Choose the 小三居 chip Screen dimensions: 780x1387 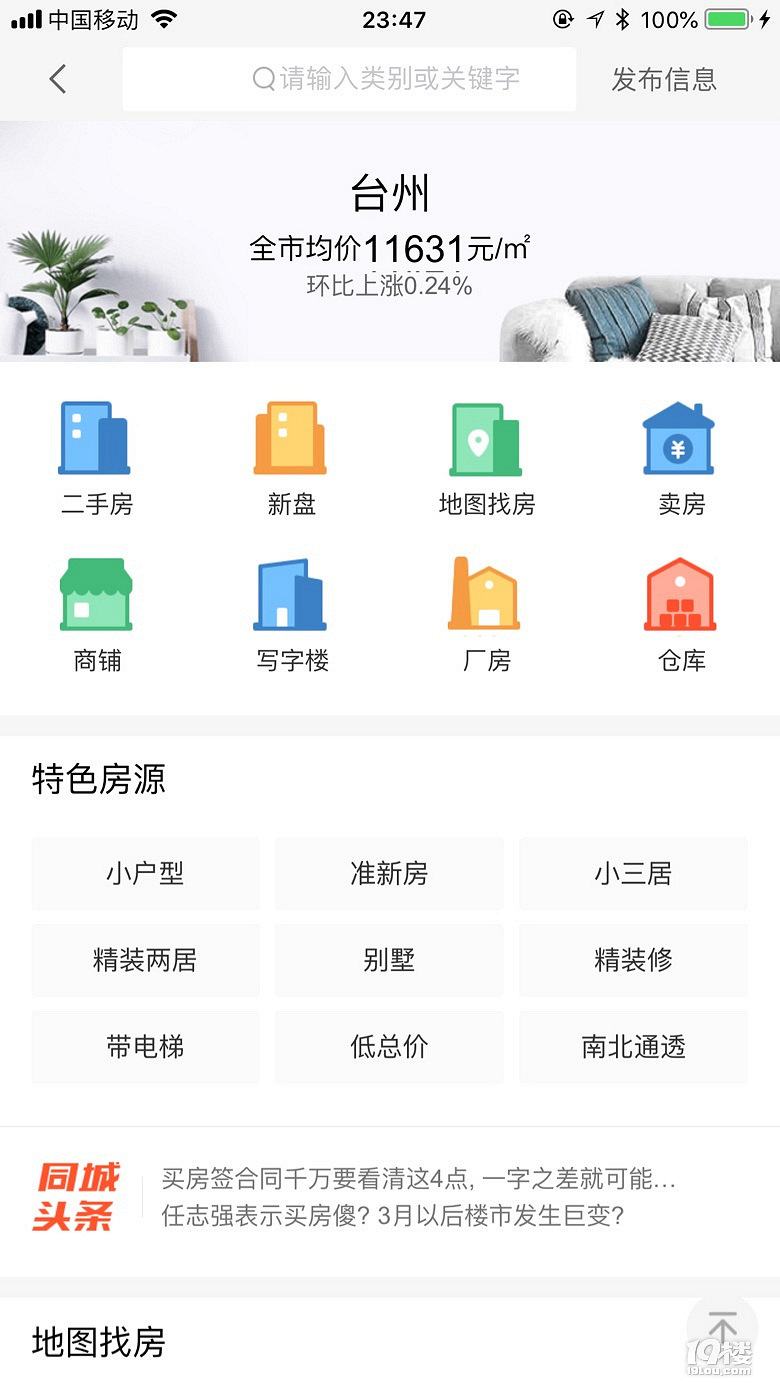pyautogui.click(x=633, y=873)
